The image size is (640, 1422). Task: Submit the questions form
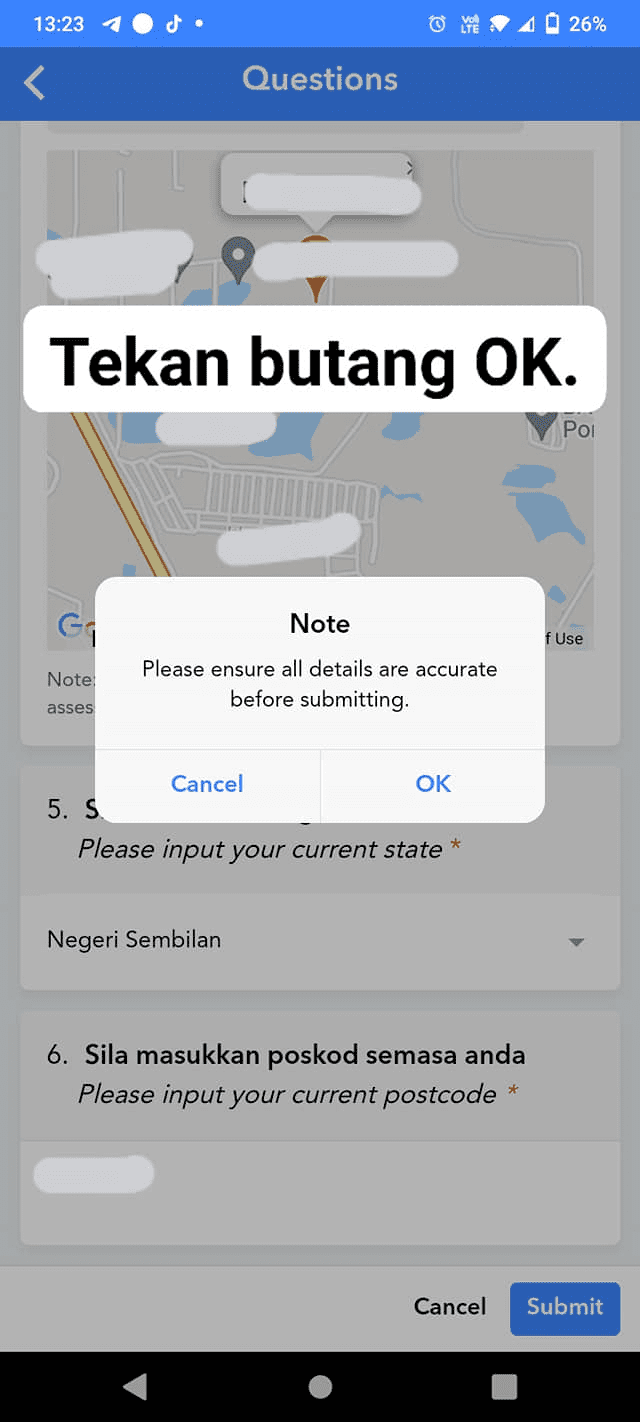pyautogui.click(x=564, y=1307)
